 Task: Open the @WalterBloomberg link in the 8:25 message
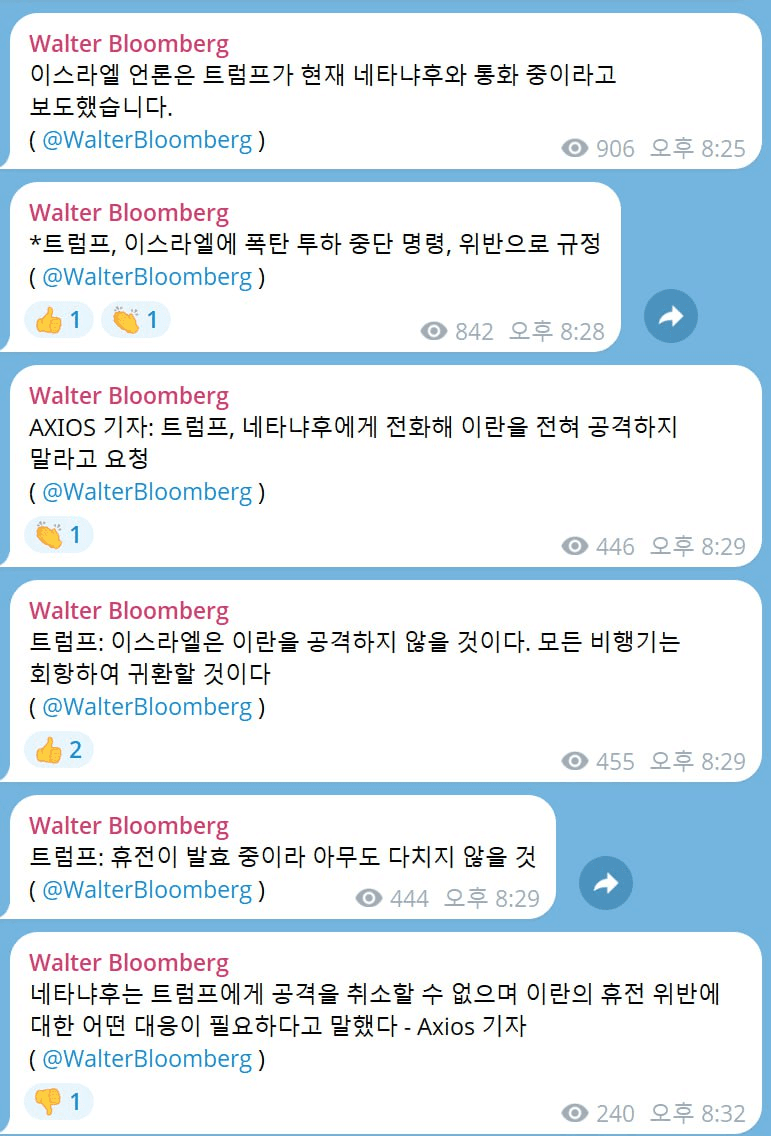pyautogui.click(x=147, y=140)
